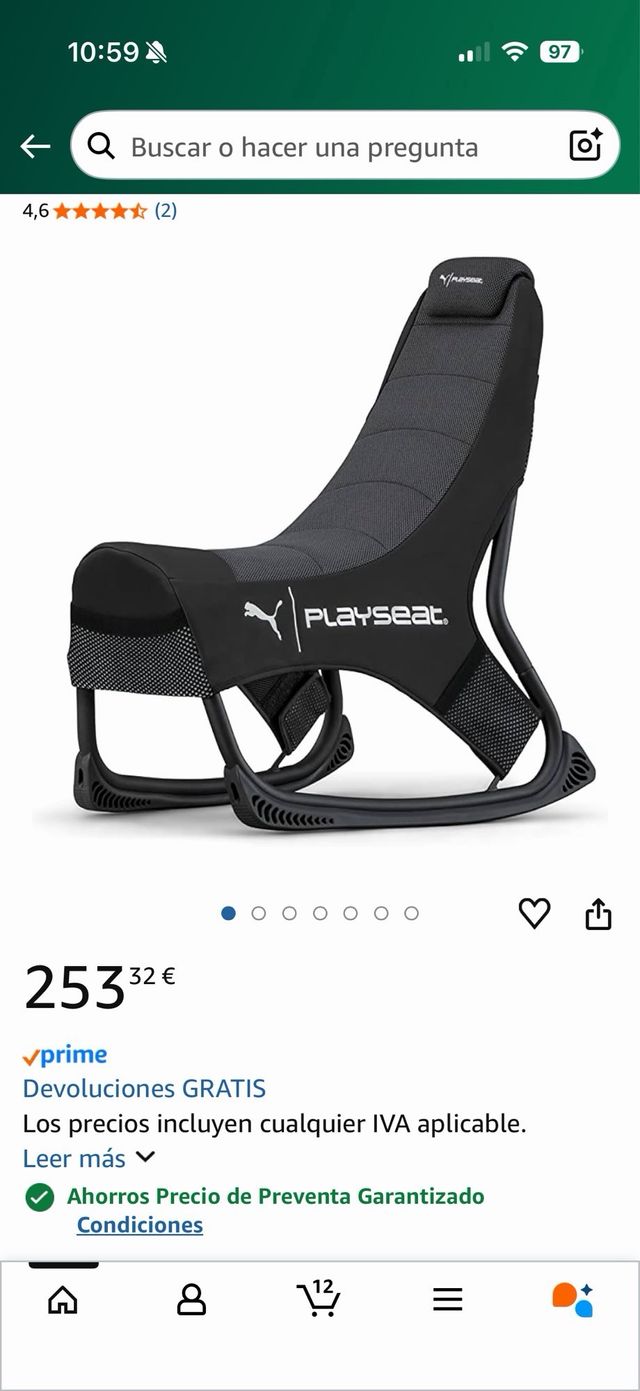Switch to the account profile tab
This screenshot has width=640, height=1391.
pos(191,1299)
